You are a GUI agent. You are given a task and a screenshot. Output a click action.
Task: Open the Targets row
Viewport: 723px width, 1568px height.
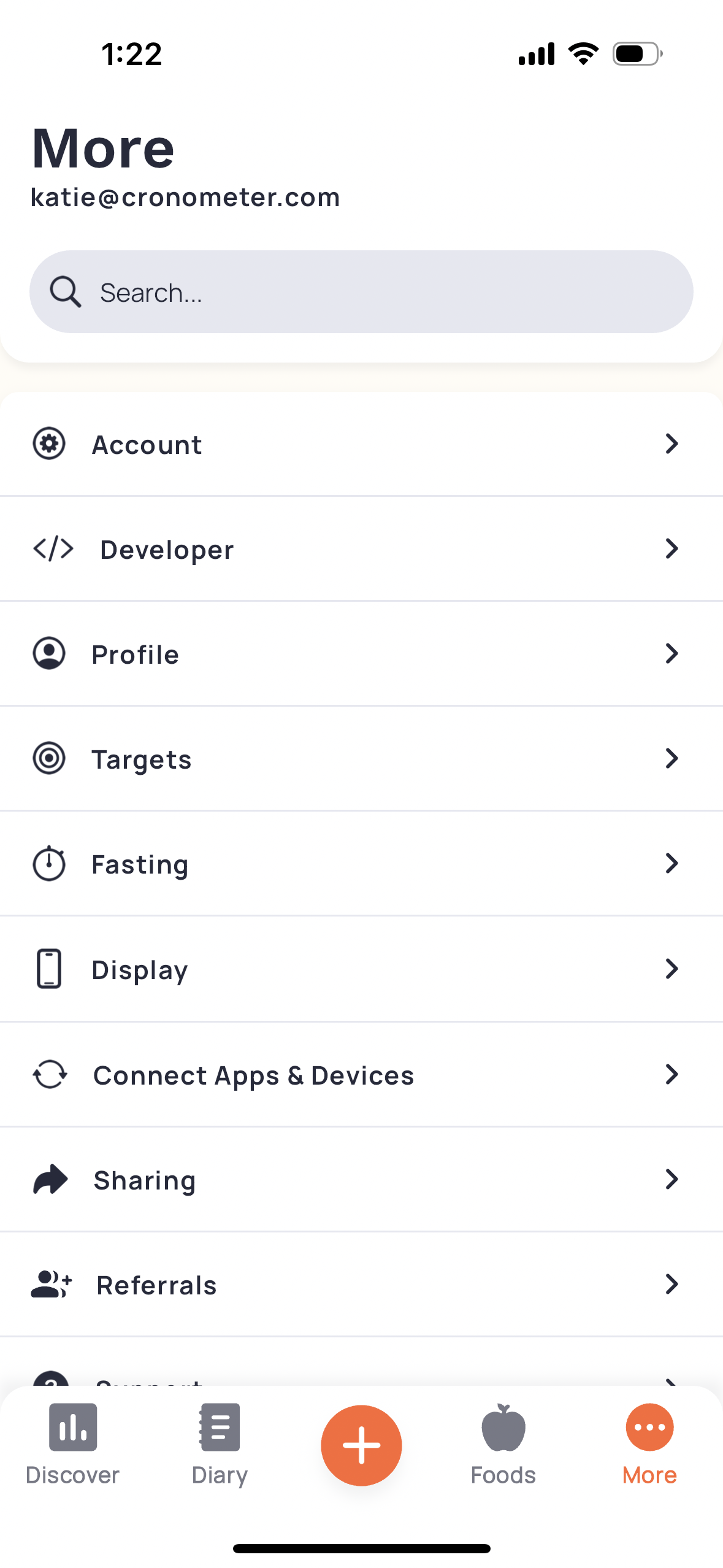[361, 759]
